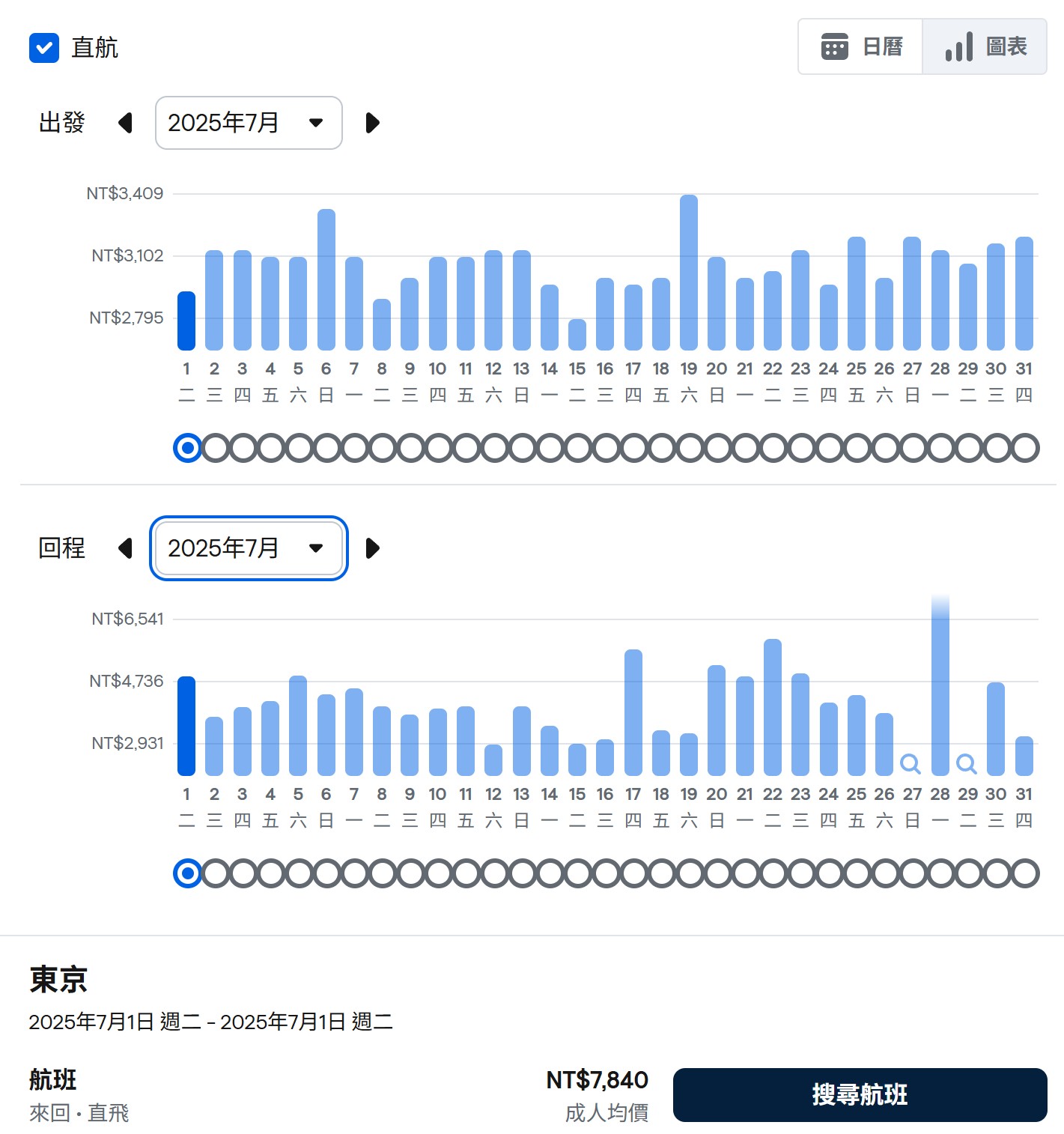This screenshot has height=1134, width=1064.
Task: Go to next return month
Action: [372, 548]
